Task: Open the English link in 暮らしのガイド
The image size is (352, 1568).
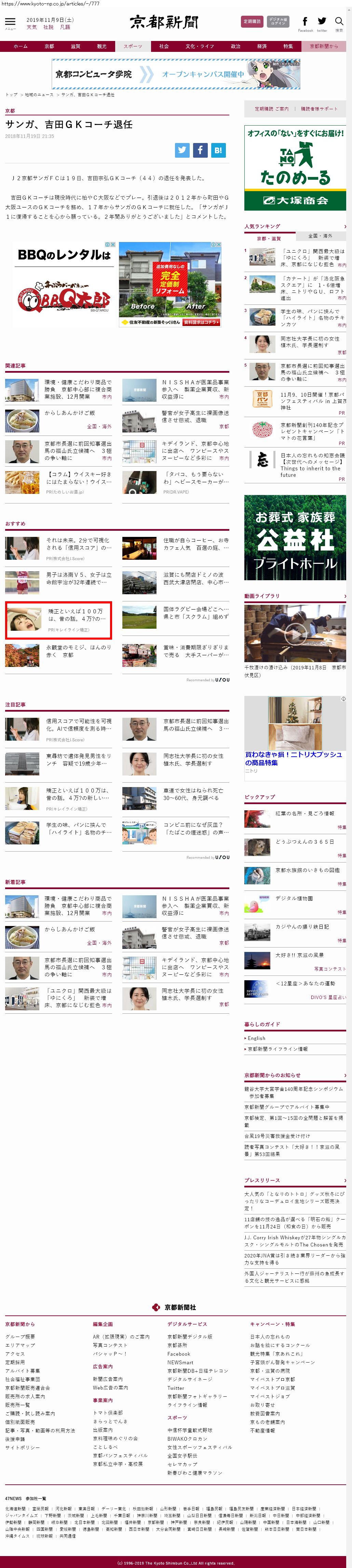Action: 256,1038
